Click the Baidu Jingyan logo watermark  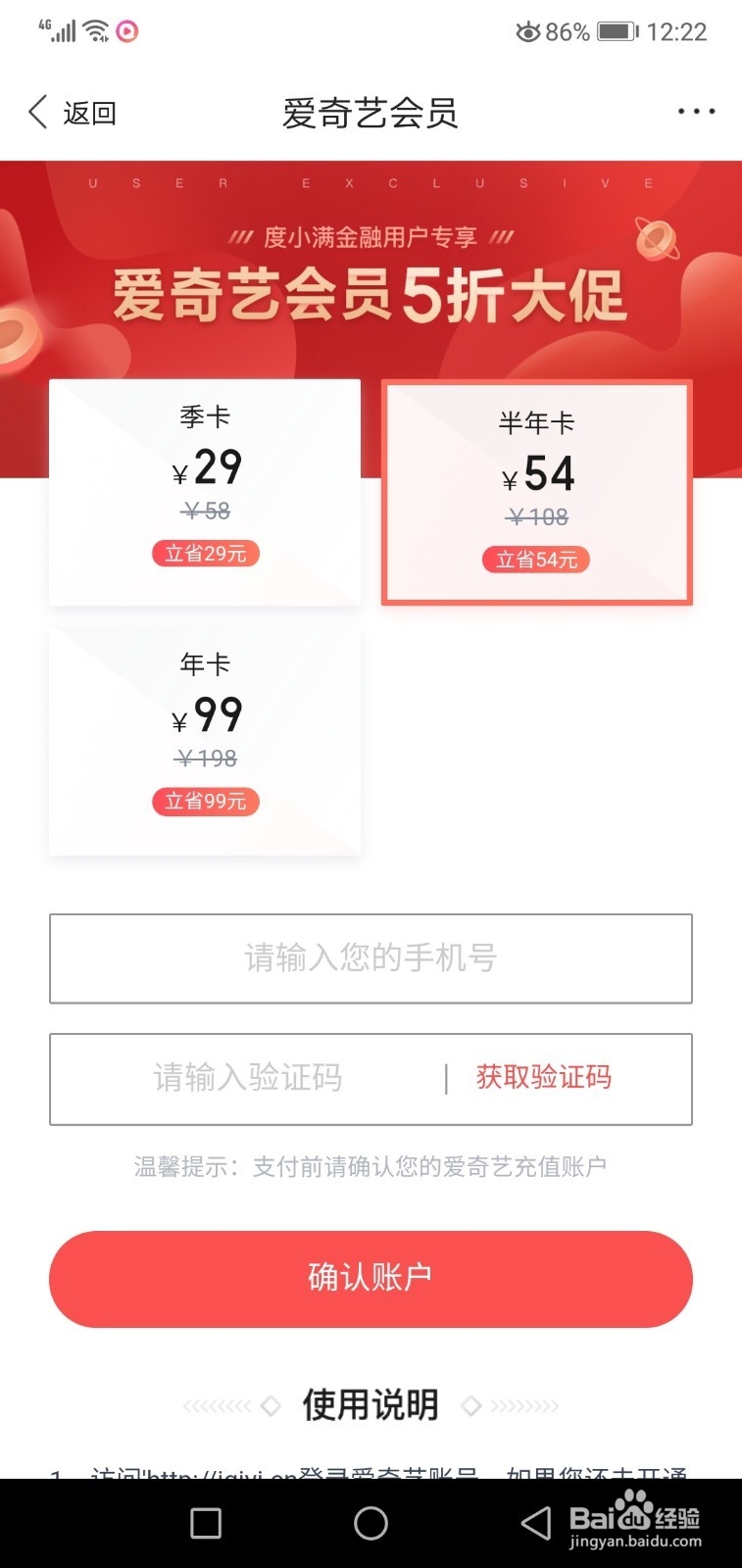pyautogui.click(x=635, y=1519)
